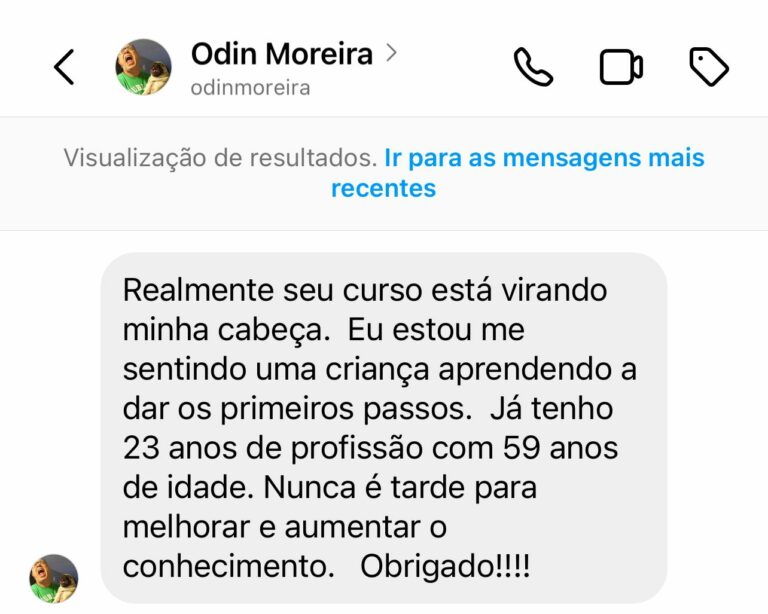This screenshot has width=768, height=614.
Task: Open Odin Moreira's profile from the header name
Action: click(282, 54)
